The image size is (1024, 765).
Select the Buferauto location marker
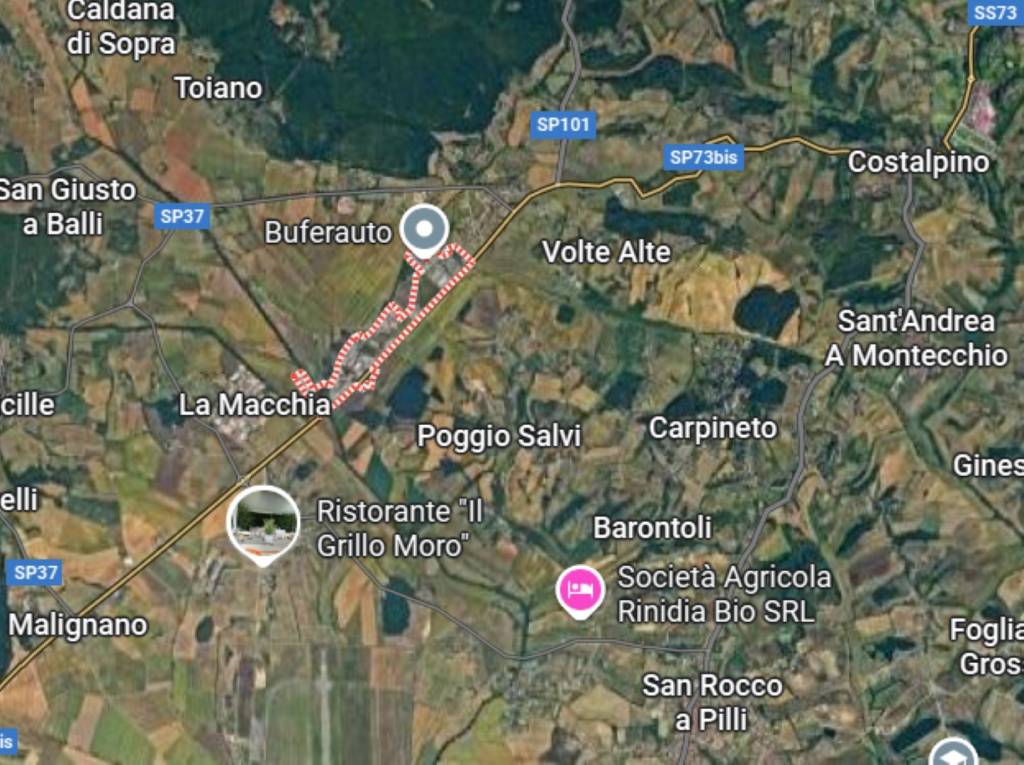(x=424, y=230)
